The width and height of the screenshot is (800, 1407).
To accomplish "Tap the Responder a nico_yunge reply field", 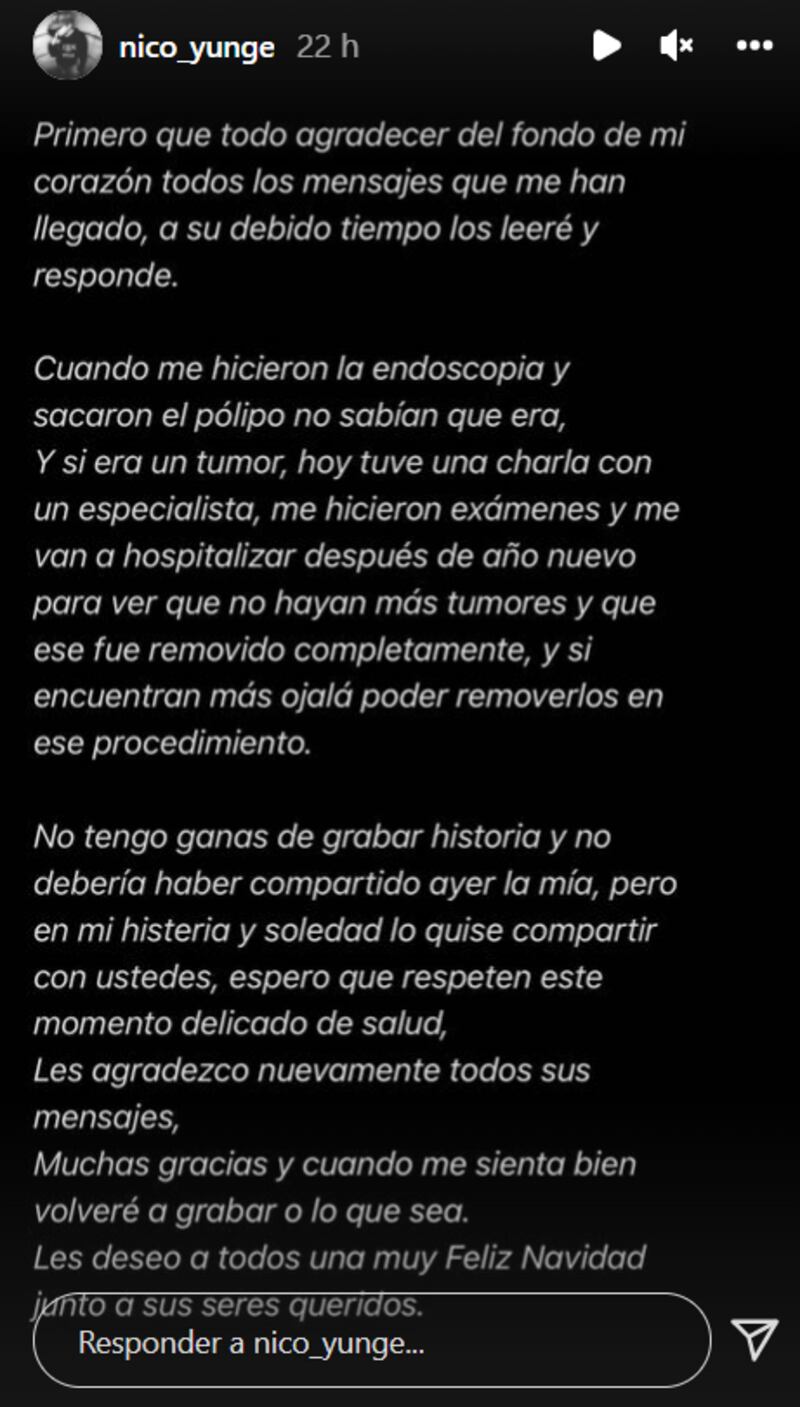I will click(x=372, y=1342).
